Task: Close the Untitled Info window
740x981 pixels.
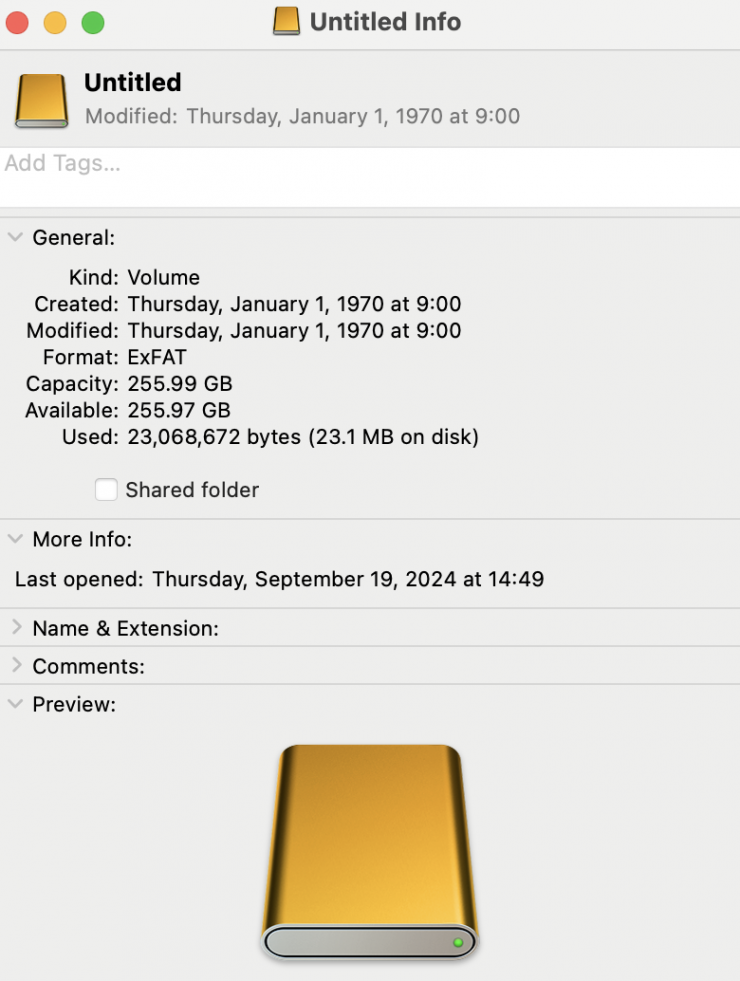Action: point(17,22)
